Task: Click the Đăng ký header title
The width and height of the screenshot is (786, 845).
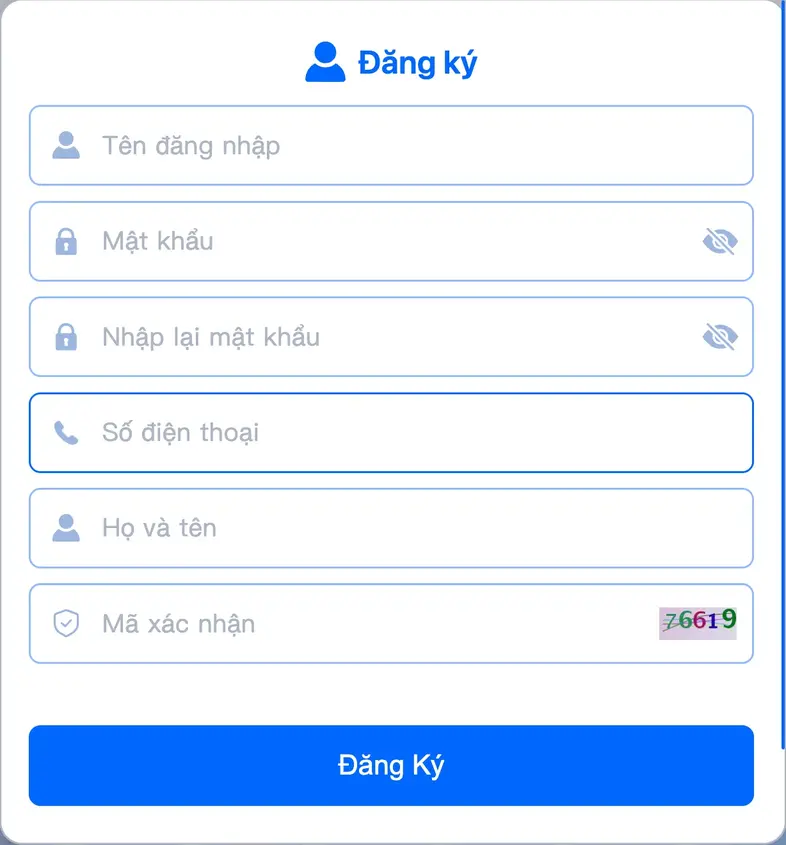Action: 419,62
